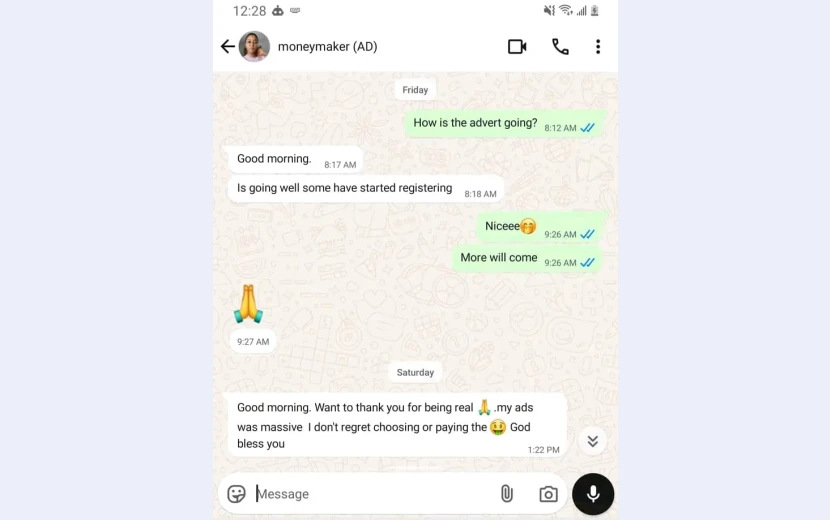Image resolution: width=830 pixels, height=520 pixels.
Task: Open moneymaker (AD) contact info
Action: pyautogui.click(x=327, y=47)
